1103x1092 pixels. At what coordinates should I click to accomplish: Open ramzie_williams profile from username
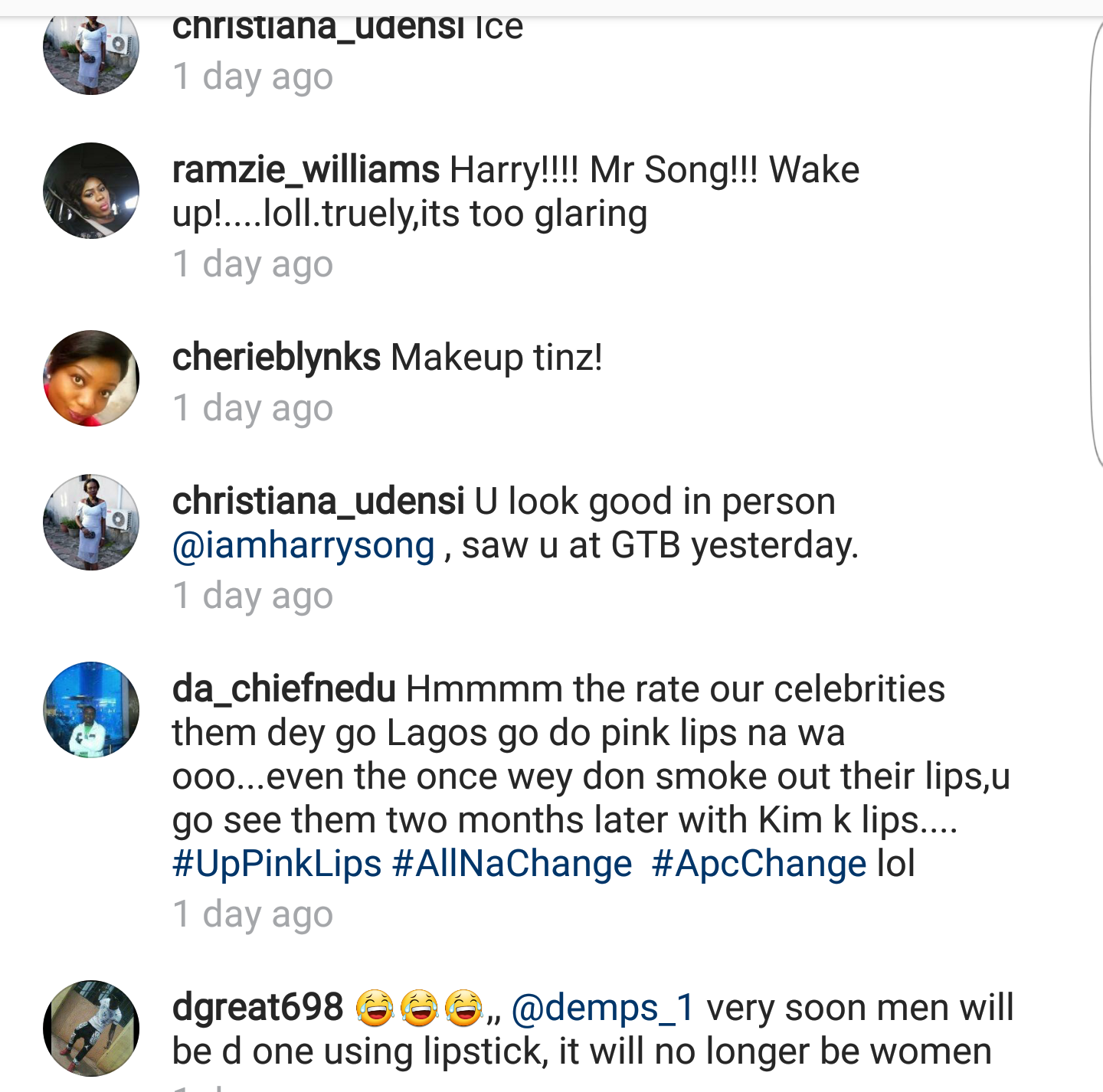coord(306,170)
